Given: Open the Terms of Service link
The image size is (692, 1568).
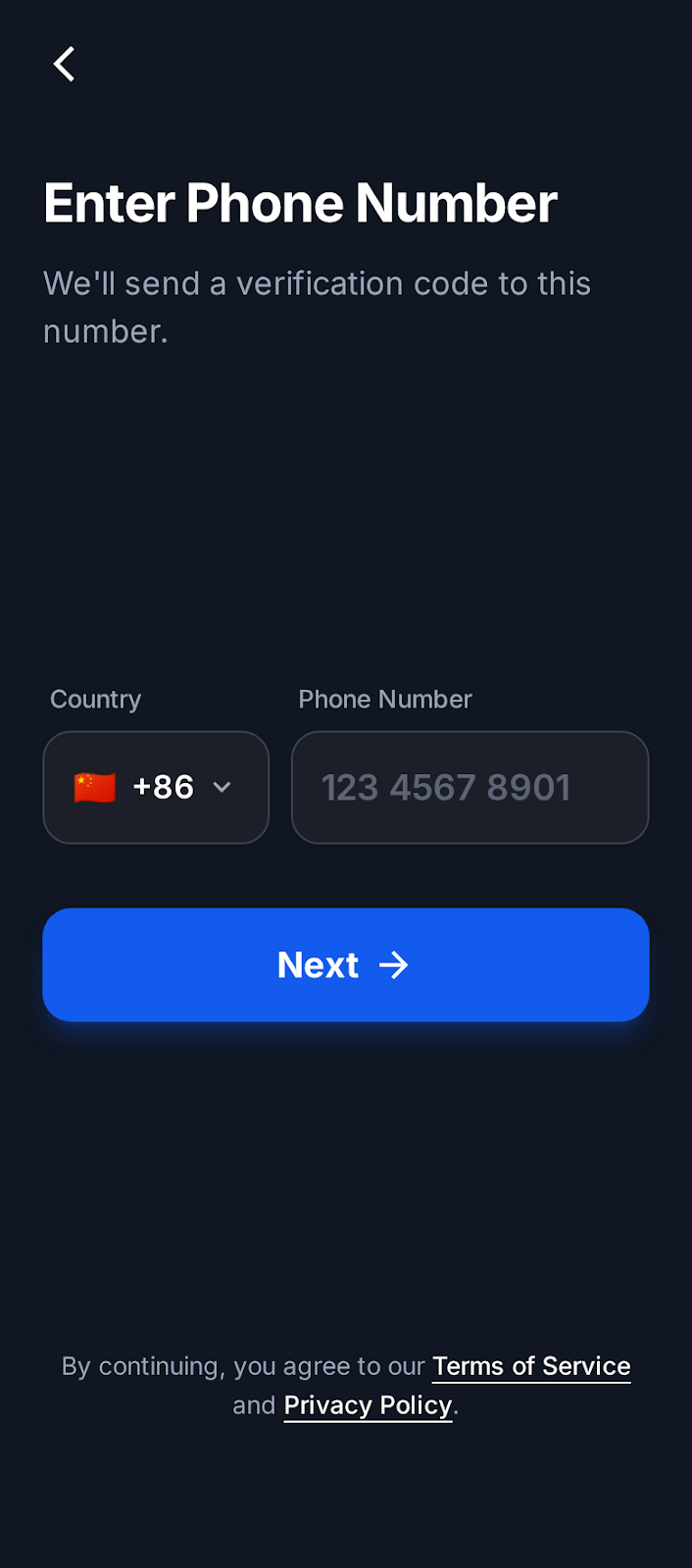Looking at the screenshot, I should [531, 1366].
